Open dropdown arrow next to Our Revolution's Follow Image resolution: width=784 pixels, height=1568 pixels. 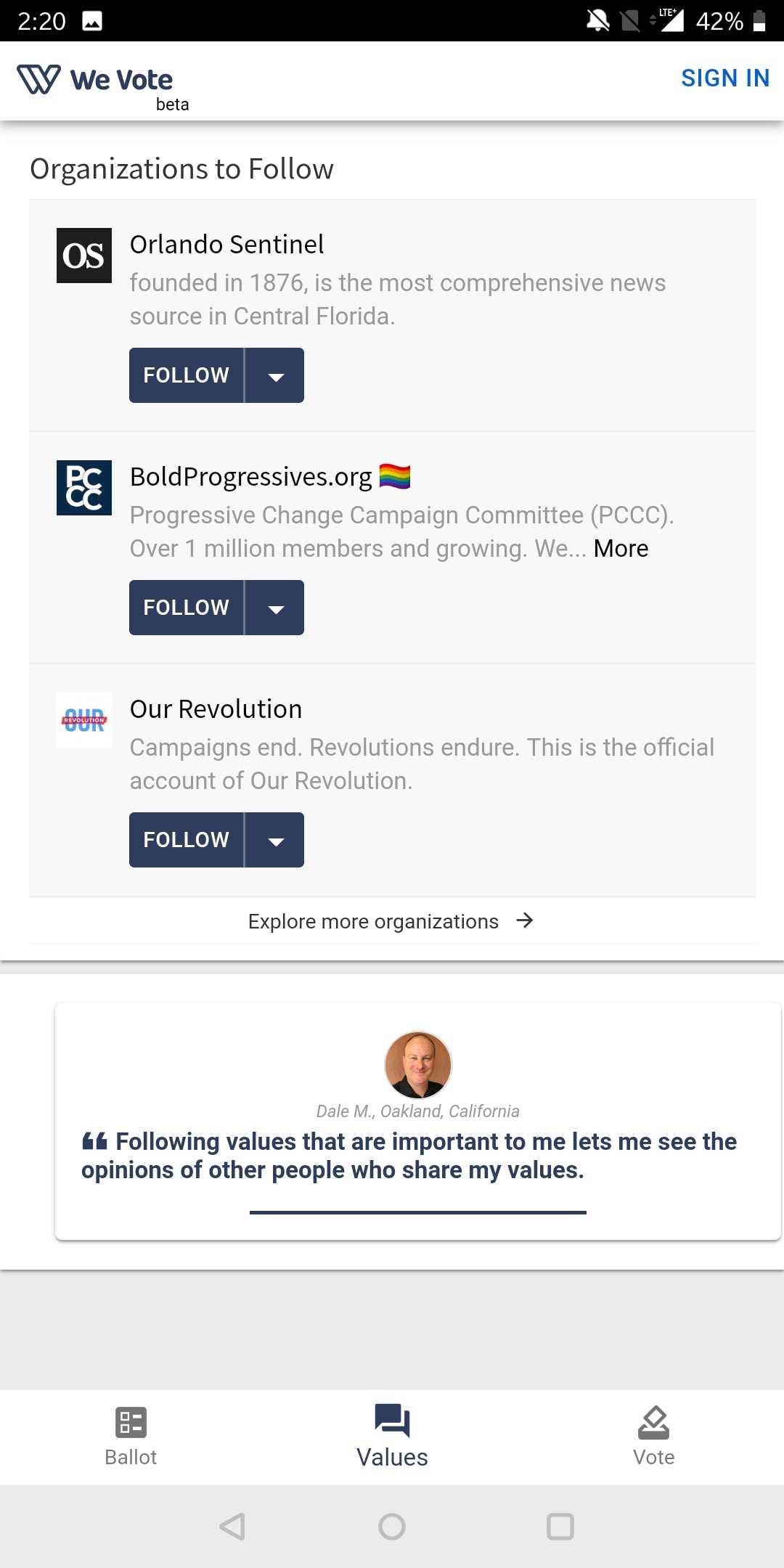click(x=275, y=841)
